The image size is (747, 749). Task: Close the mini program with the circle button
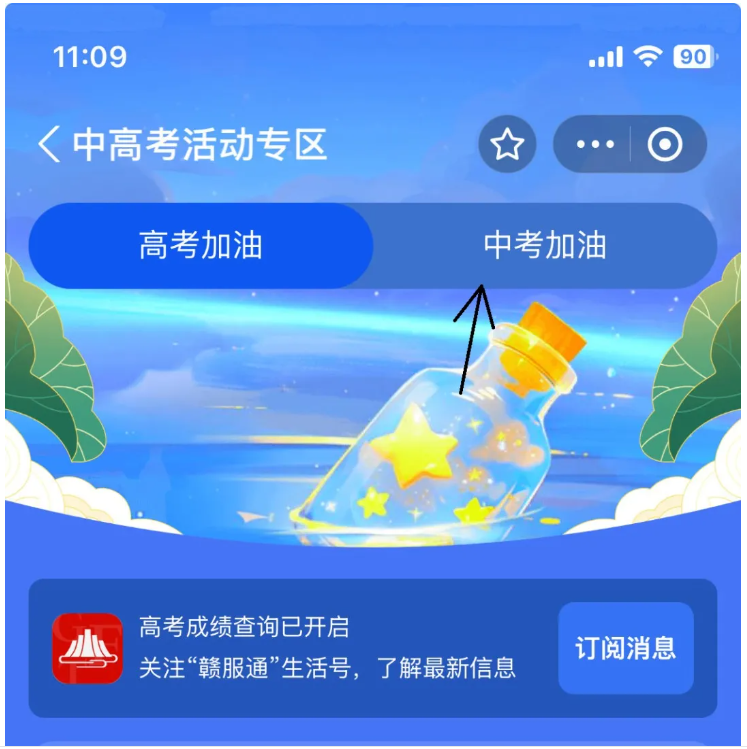click(x=665, y=146)
